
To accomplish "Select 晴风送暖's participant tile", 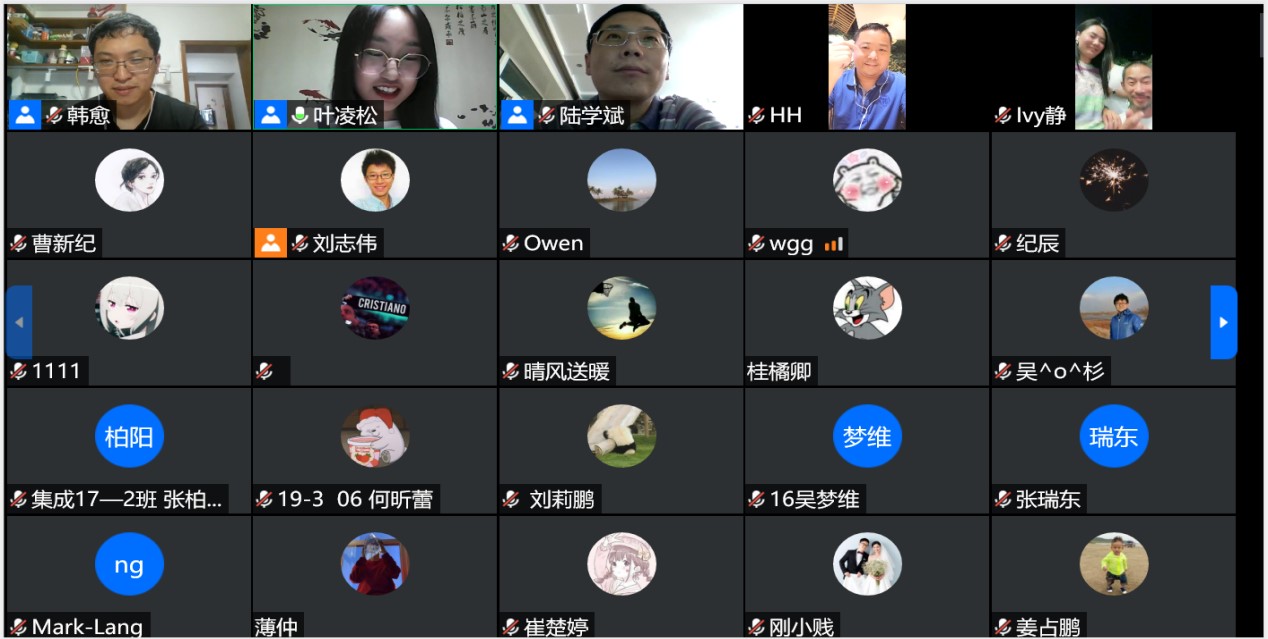I will click(x=621, y=322).
